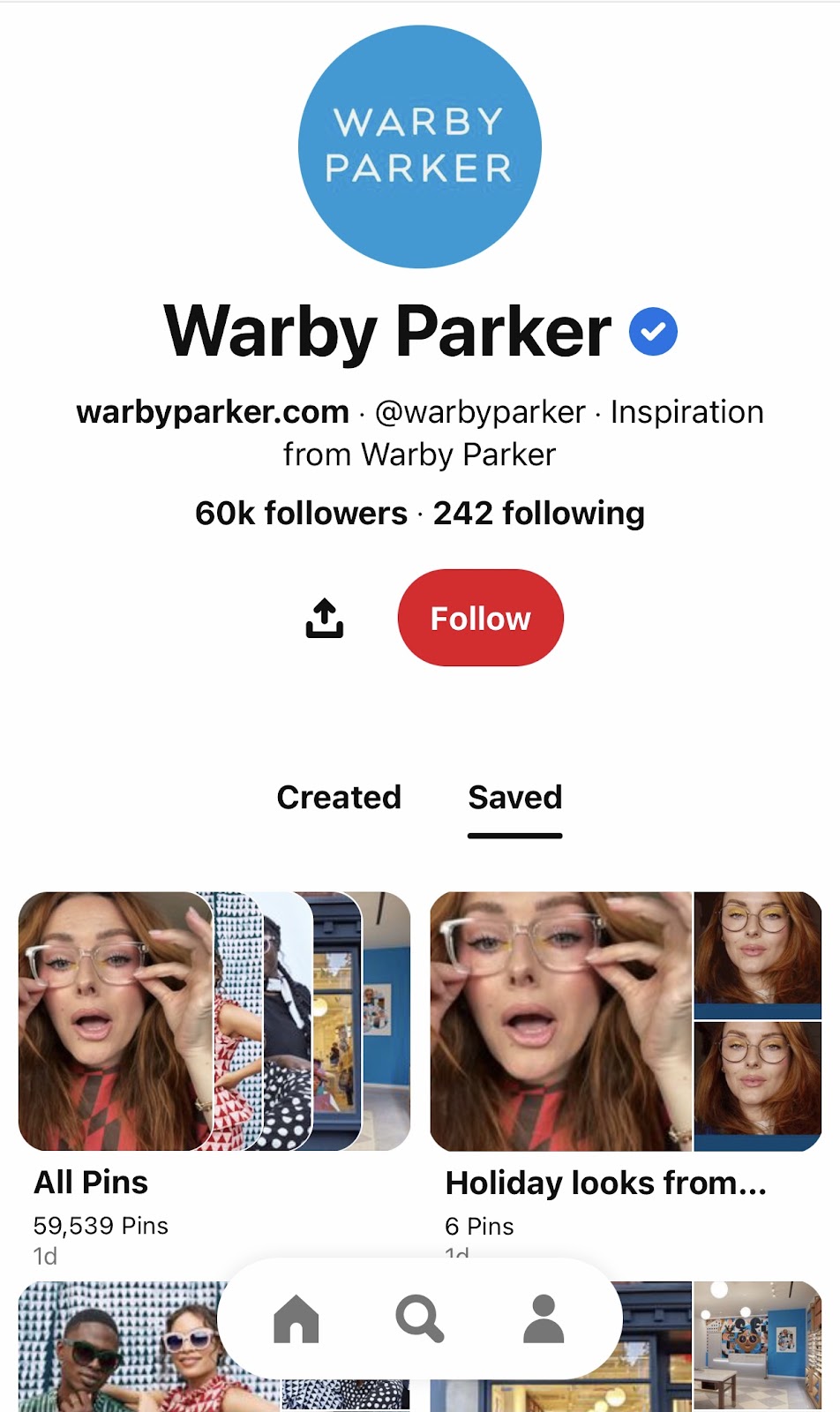Image resolution: width=840 pixels, height=1412 pixels.
Task: Open my profile from the bottom bar
Action: [x=544, y=1318]
